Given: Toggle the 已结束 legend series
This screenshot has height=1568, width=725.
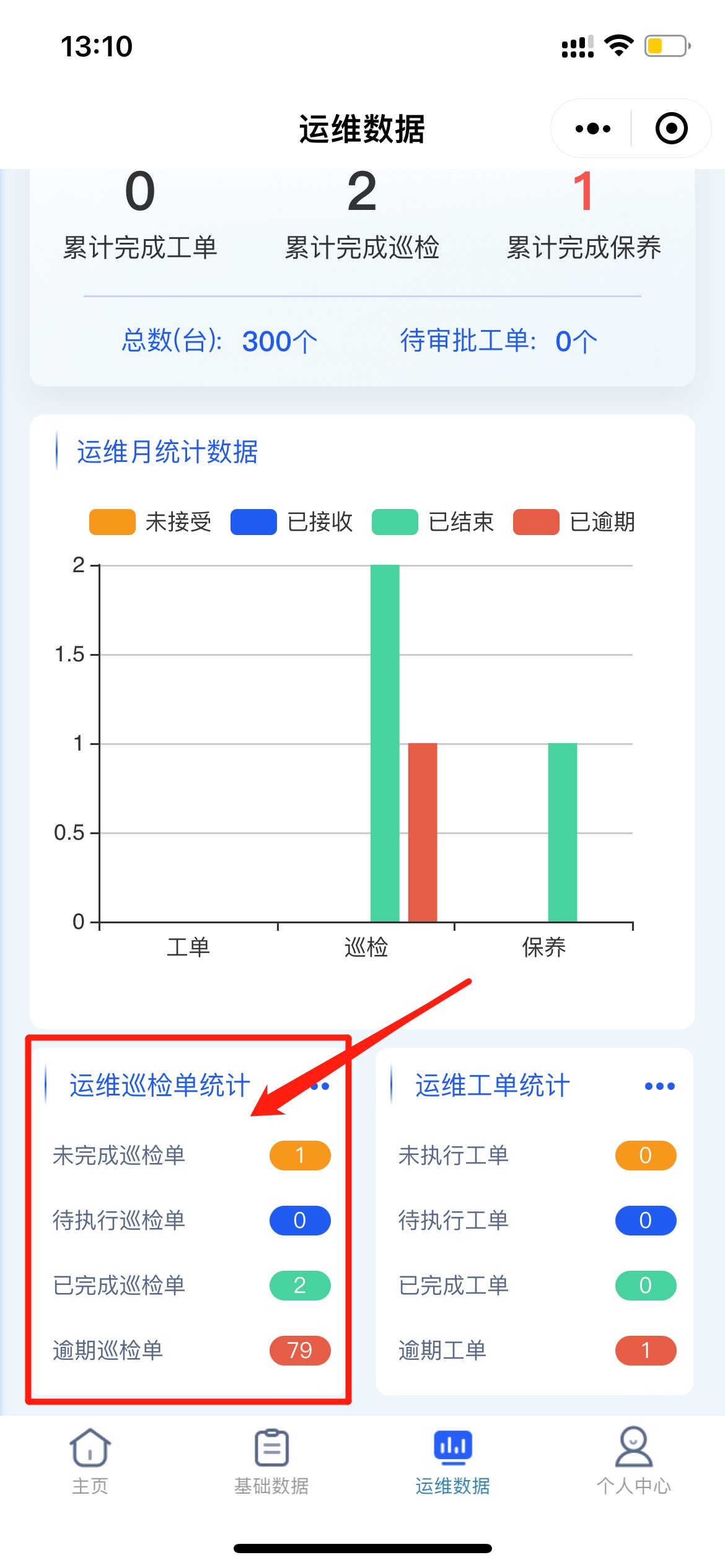Looking at the screenshot, I should click(433, 521).
